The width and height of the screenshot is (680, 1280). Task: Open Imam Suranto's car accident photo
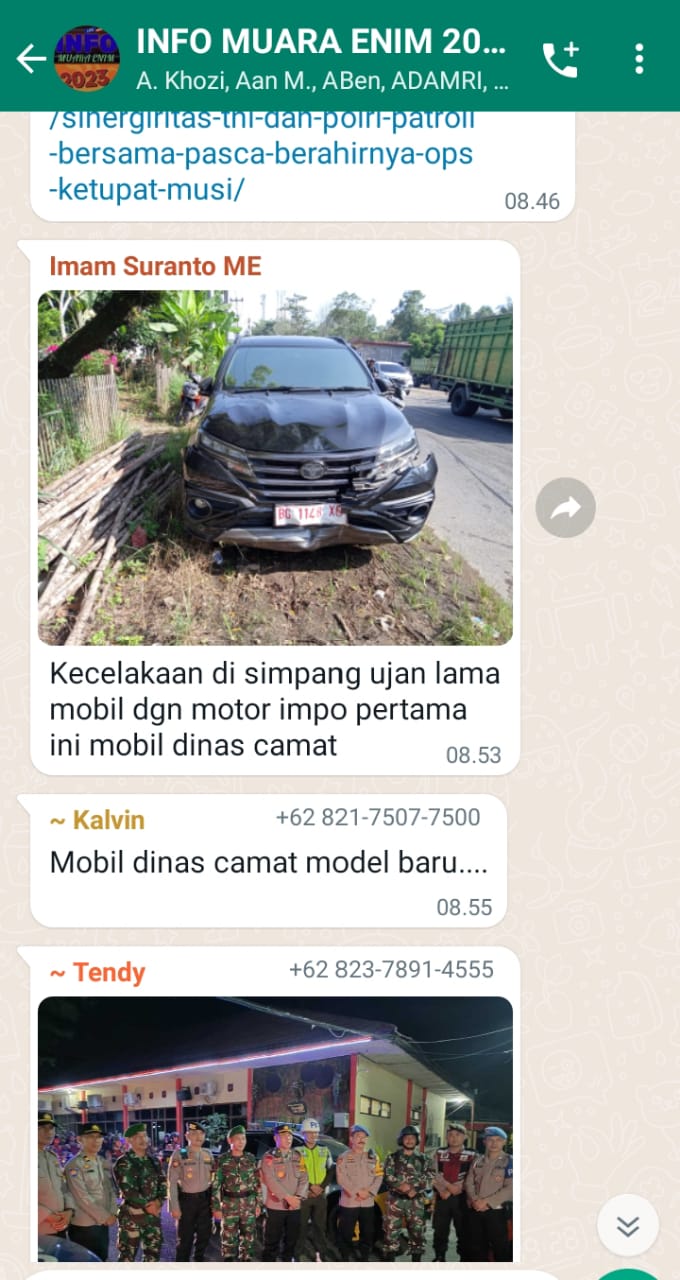pyautogui.click(x=275, y=467)
